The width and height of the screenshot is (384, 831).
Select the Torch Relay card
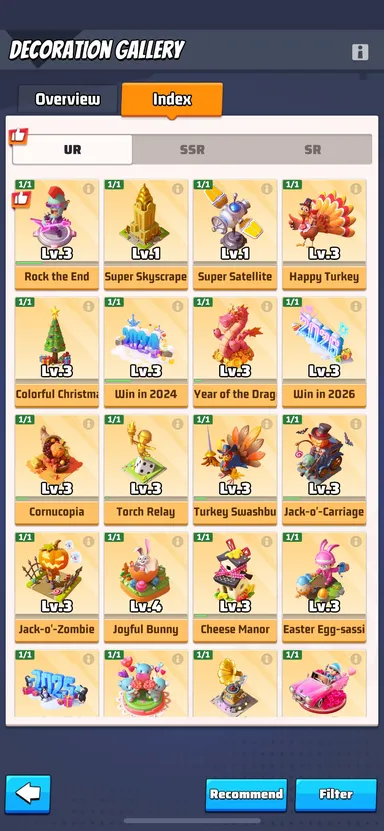pyautogui.click(x=146, y=470)
